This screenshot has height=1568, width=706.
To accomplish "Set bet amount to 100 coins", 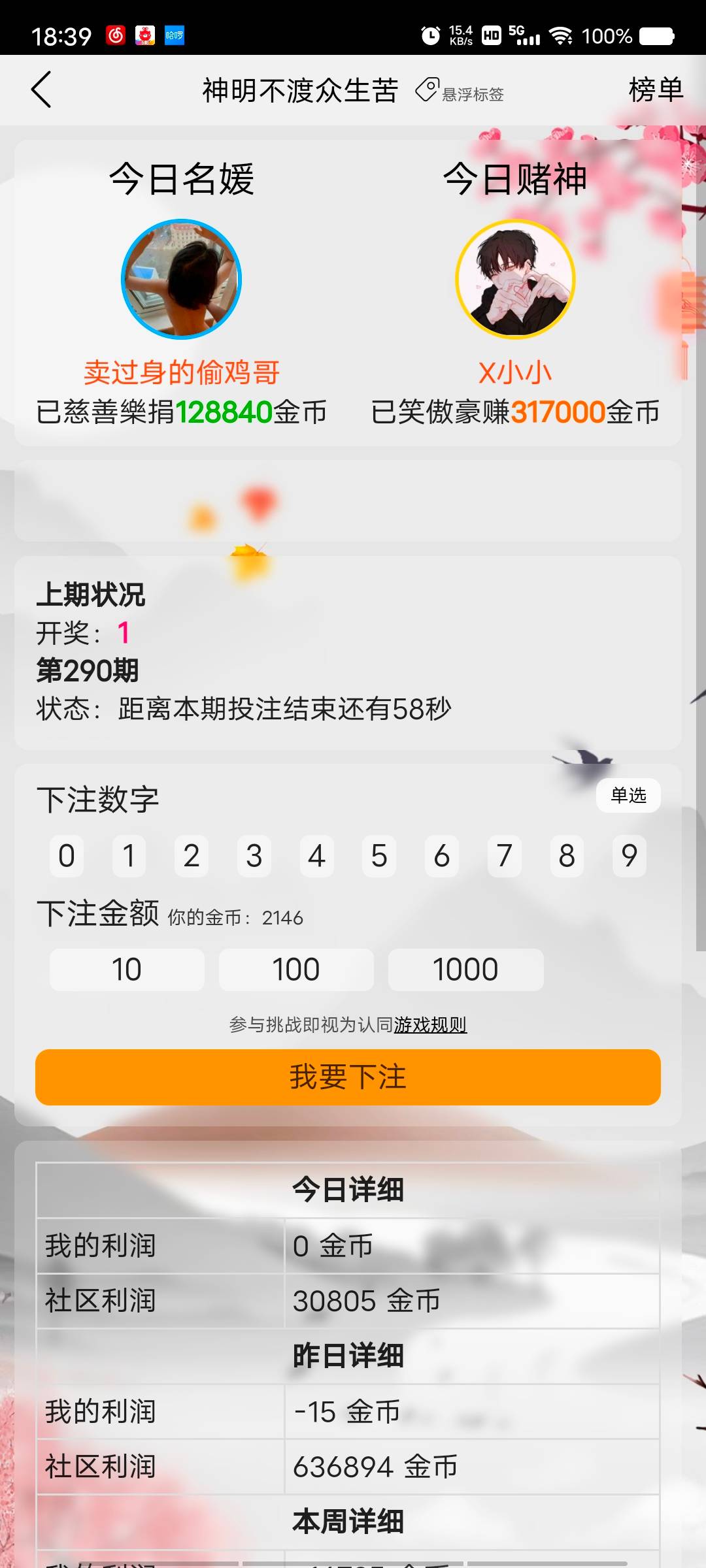I will tap(296, 970).
